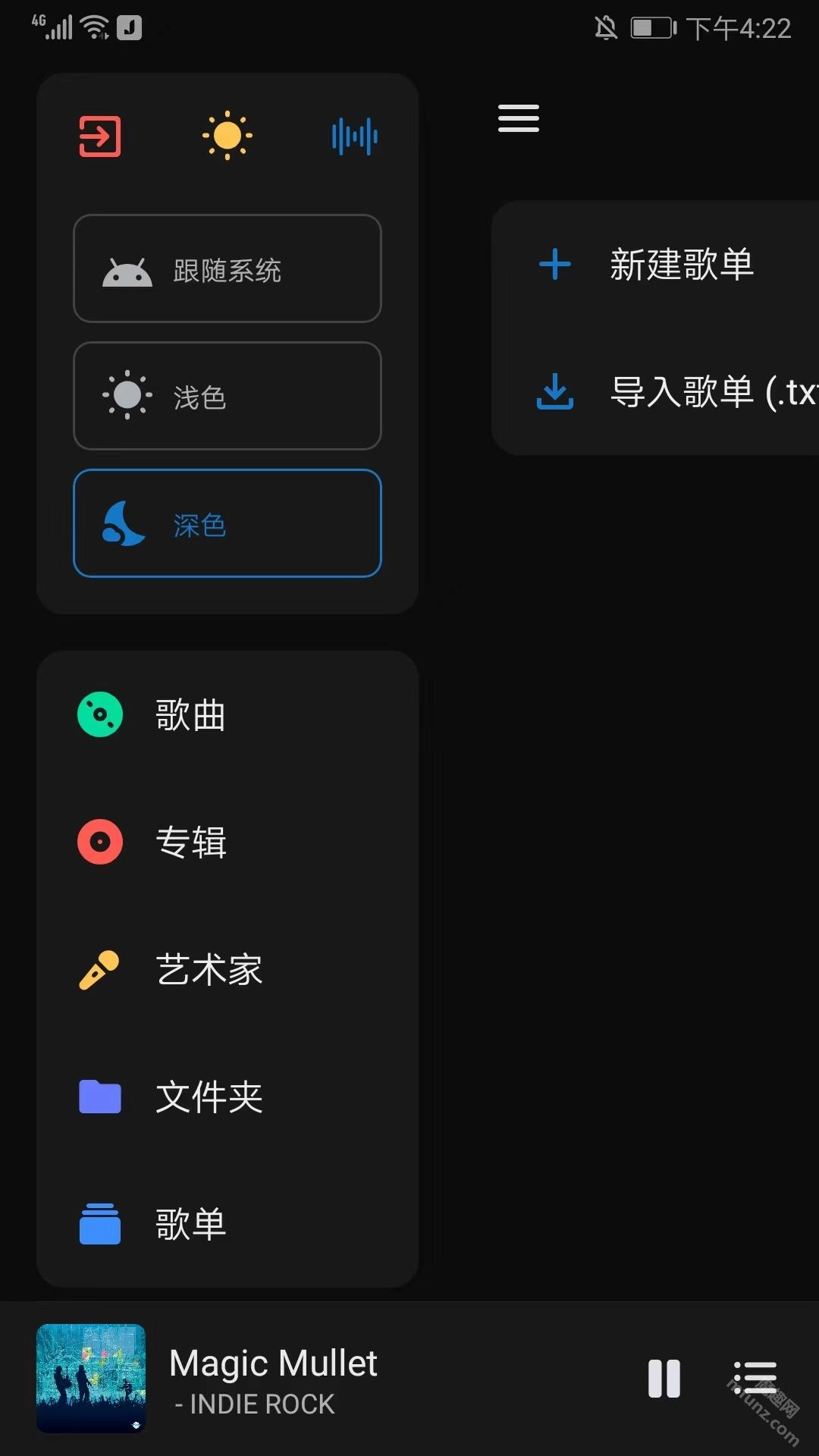Go to 艺术家 artists
The image size is (819, 1456).
209,970
